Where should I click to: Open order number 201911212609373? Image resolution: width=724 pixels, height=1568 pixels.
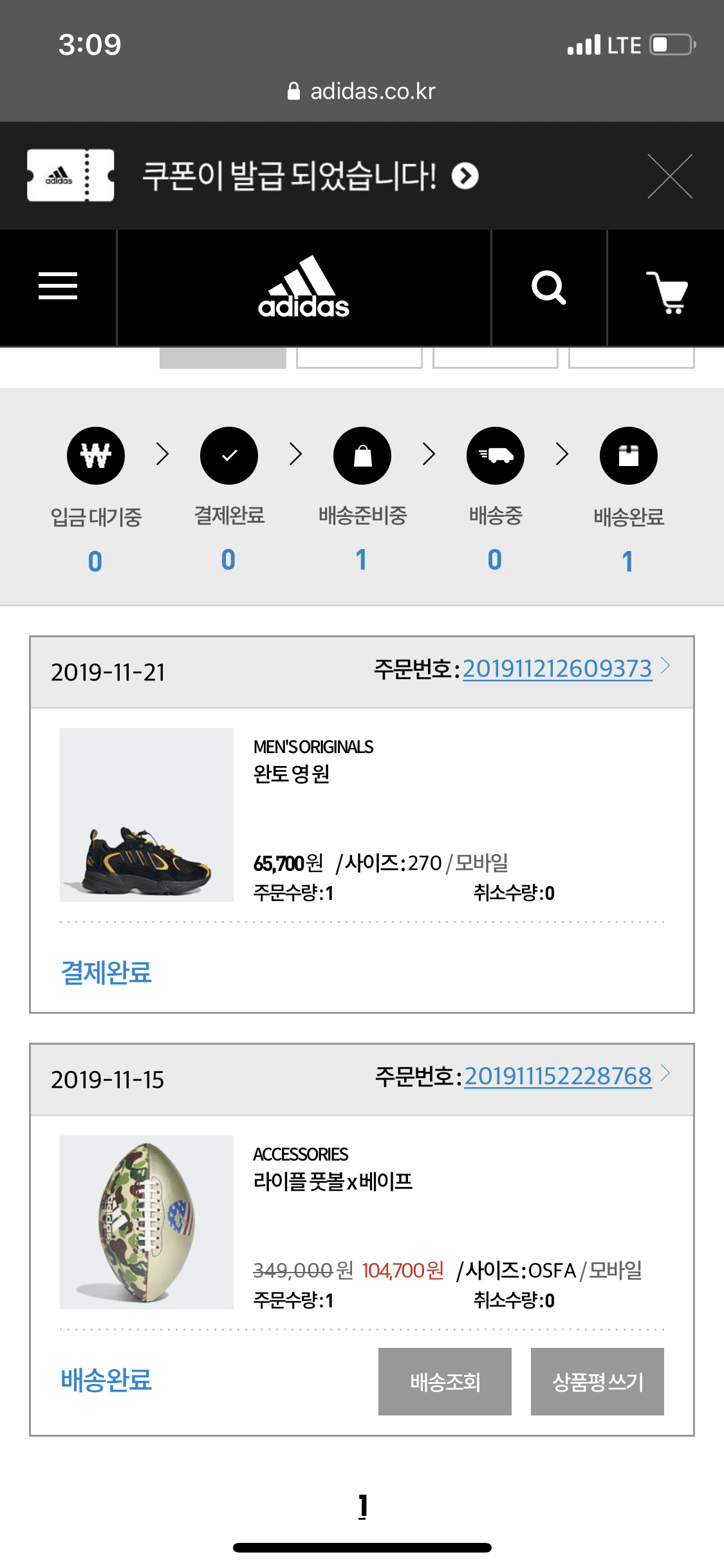tap(557, 669)
